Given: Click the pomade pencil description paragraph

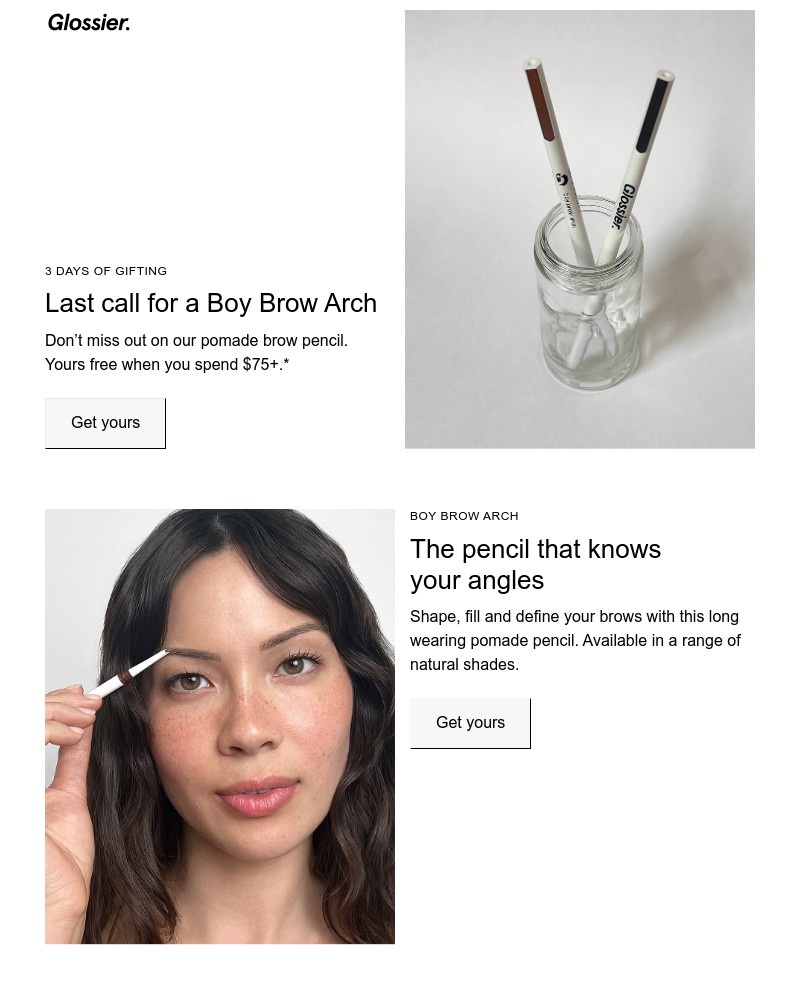Looking at the screenshot, I should click(x=576, y=640).
